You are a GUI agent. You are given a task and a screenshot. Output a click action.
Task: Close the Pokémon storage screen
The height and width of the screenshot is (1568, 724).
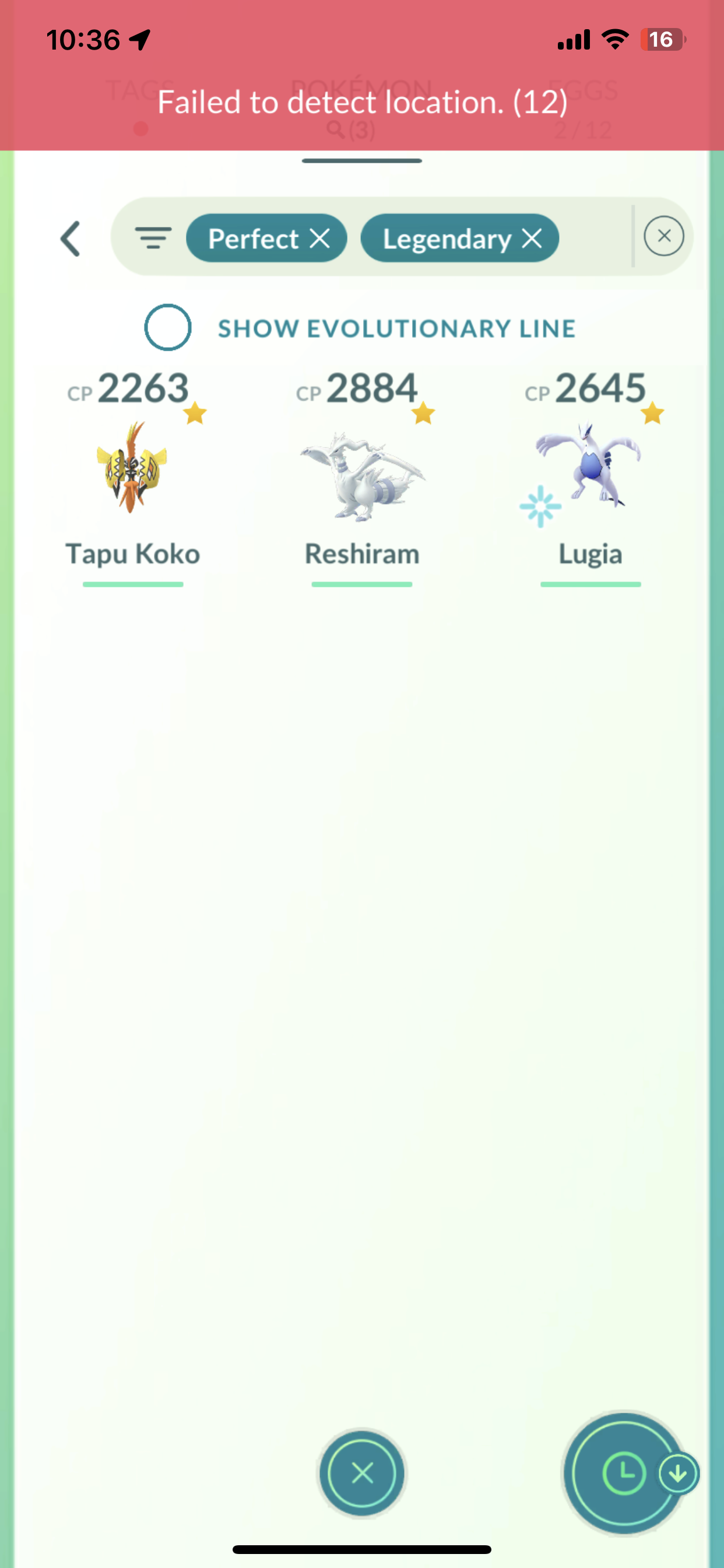[363, 1473]
